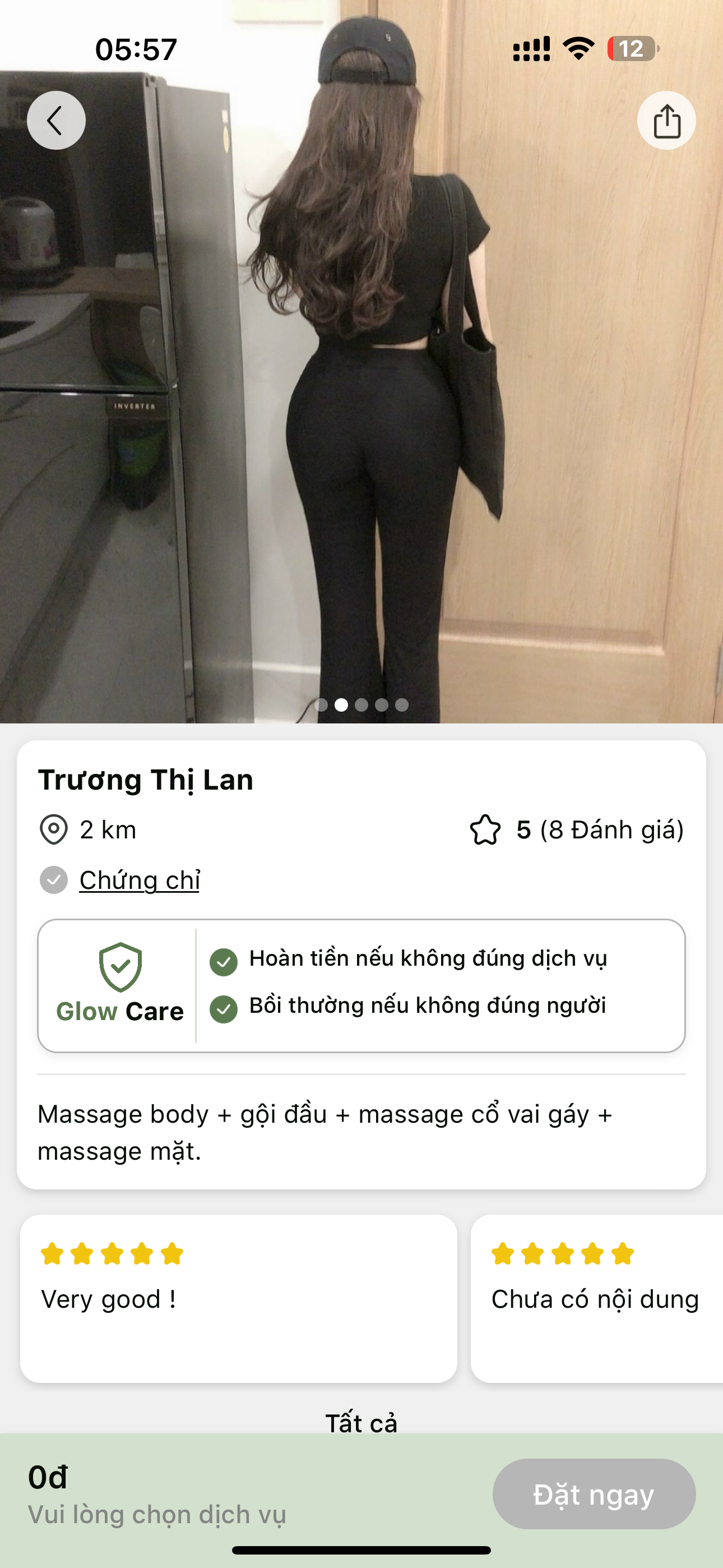Jump to the third photo dot

[361, 705]
